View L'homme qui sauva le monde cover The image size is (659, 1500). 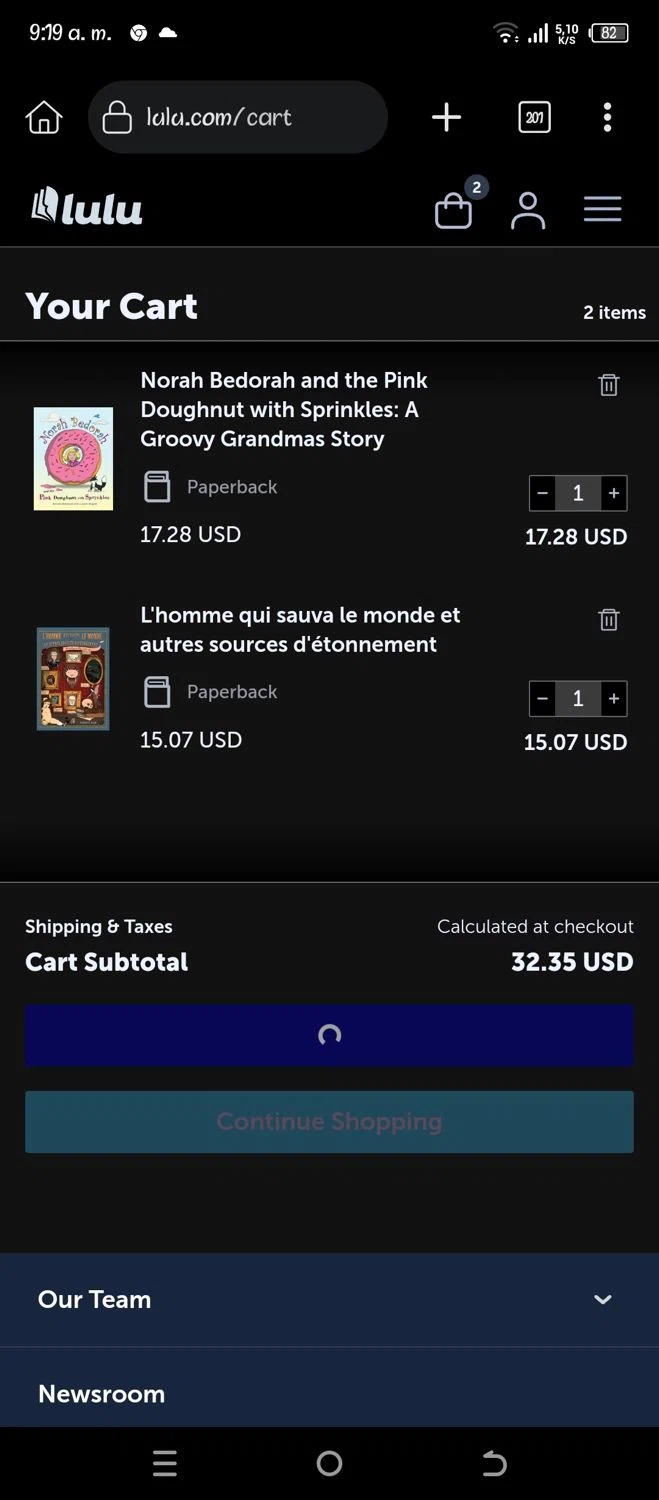coord(73,678)
